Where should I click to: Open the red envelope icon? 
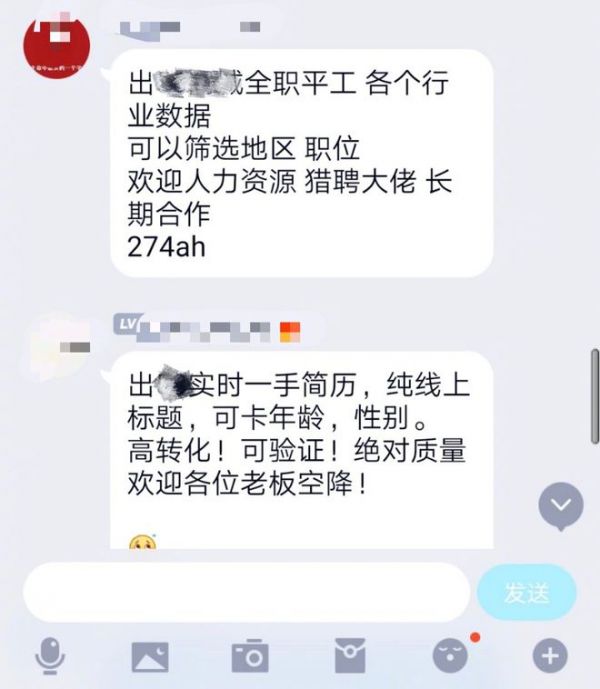coord(349,656)
